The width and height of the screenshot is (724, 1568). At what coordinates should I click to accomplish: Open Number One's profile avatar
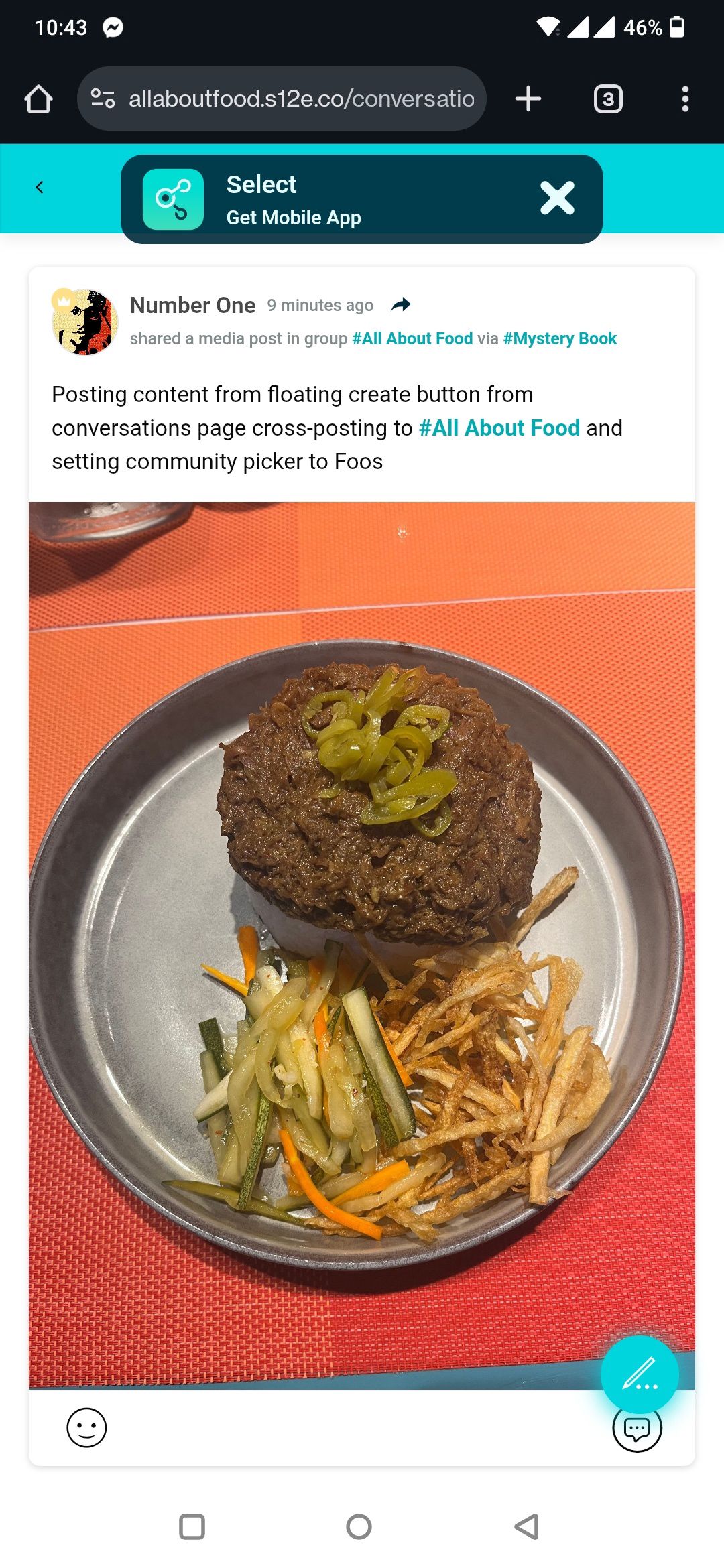point(85,322)
